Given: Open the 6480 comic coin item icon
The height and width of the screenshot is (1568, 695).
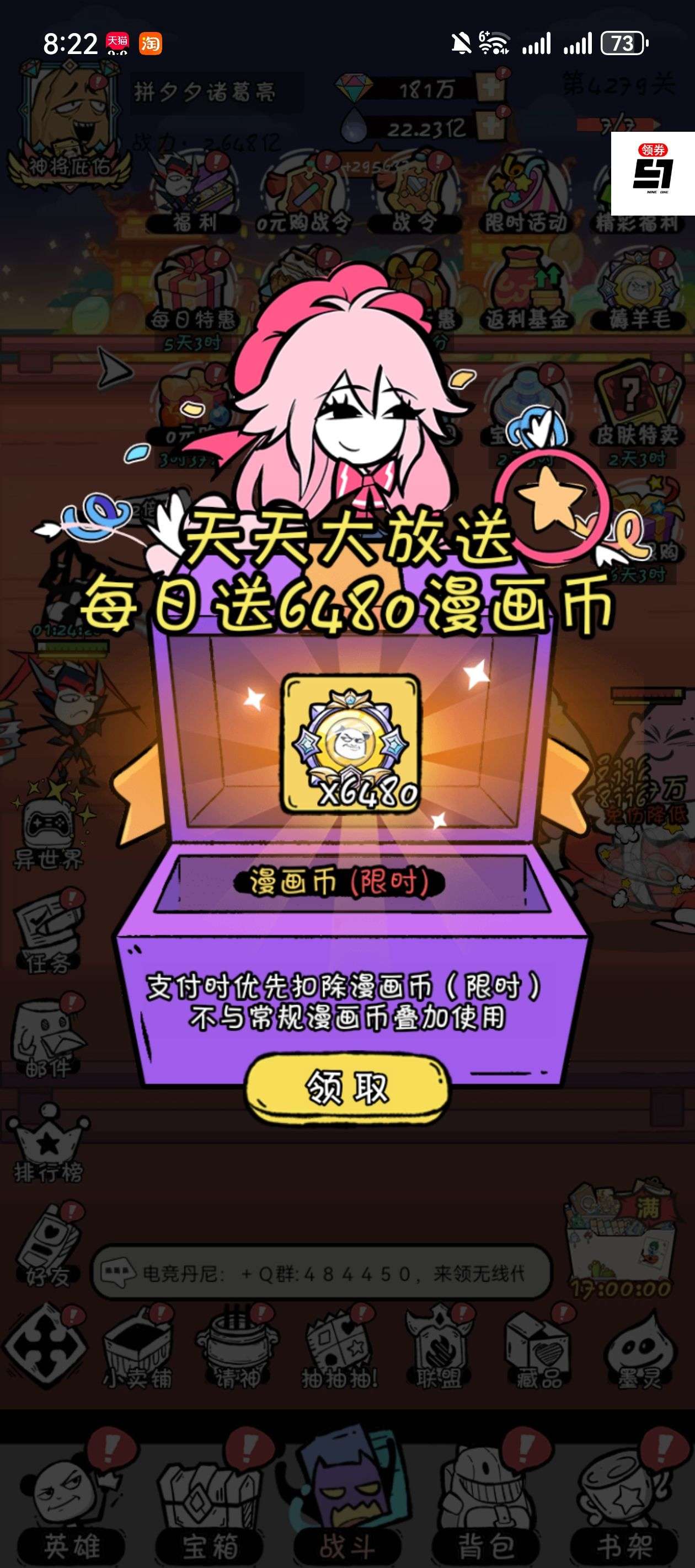Looking at the screenshot, I should click(350, 744).
